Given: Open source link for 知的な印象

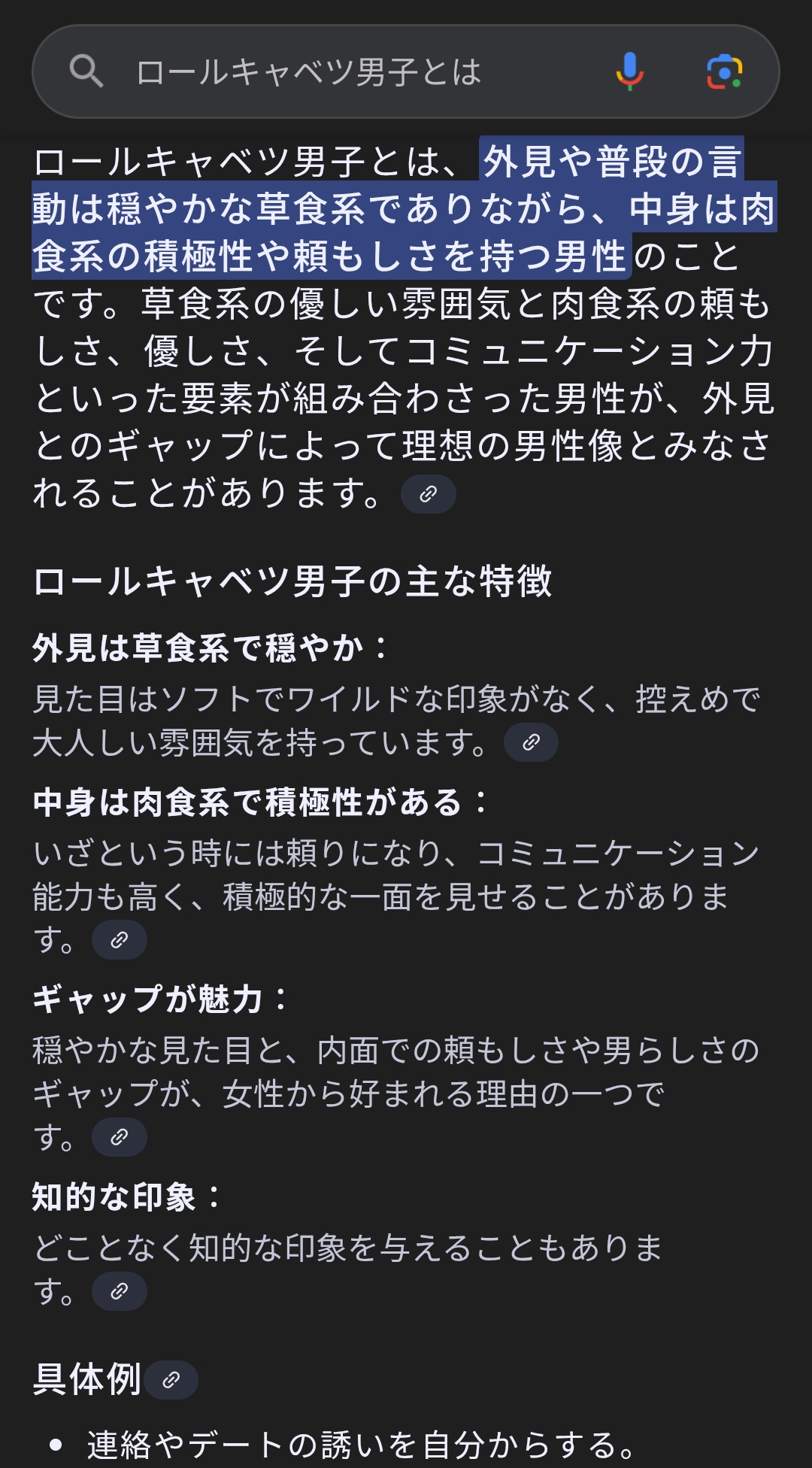Looking at the screenshot, I should (119, 1291).
